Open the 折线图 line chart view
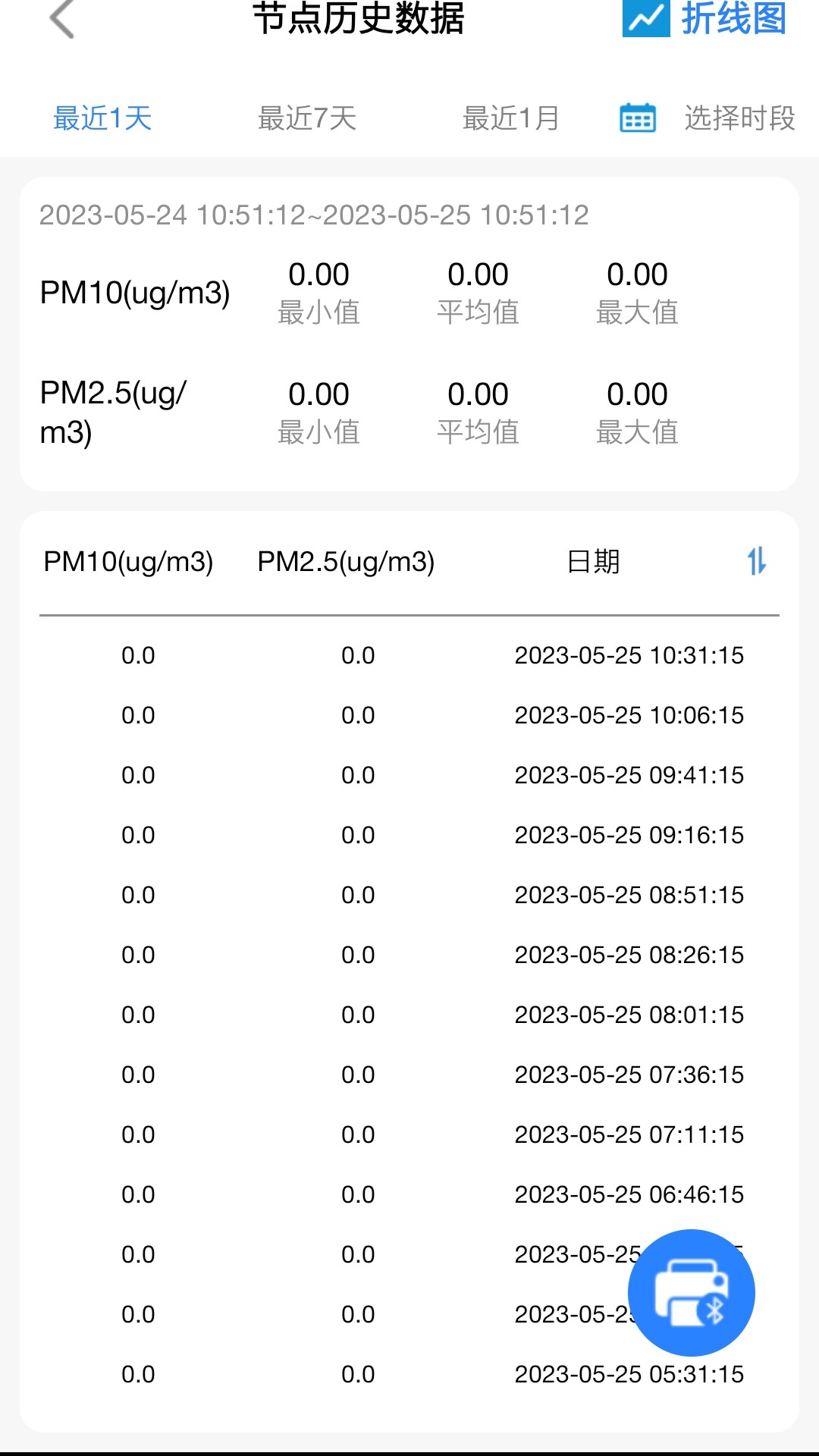The height and width of the screenshot is (1456, 819). coord(705,18)
